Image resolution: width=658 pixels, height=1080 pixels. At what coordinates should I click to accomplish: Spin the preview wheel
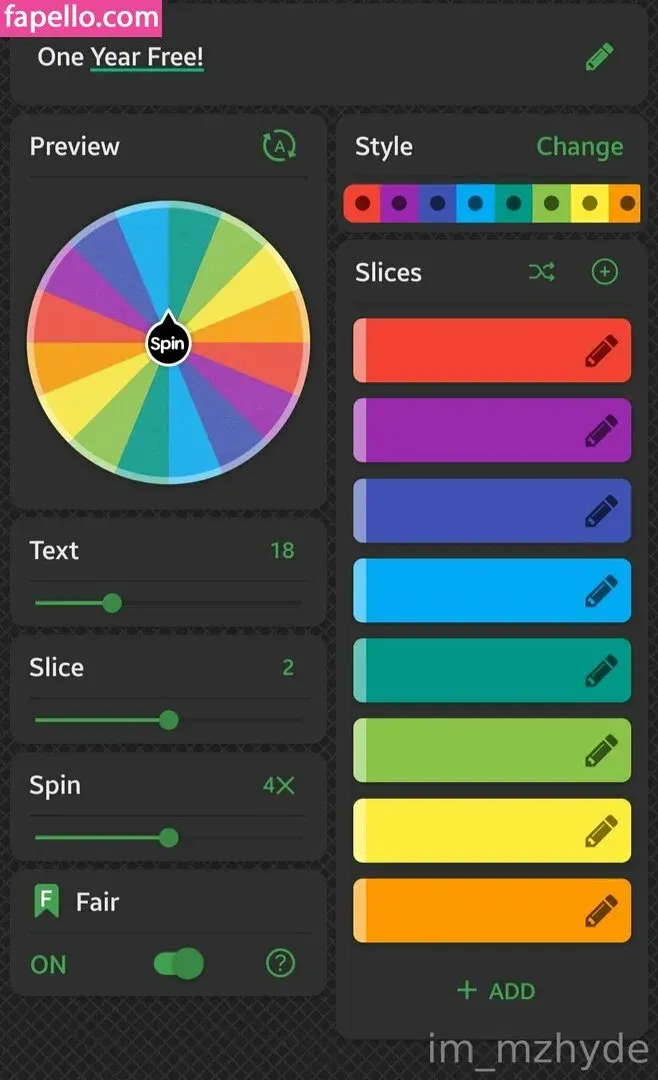[x=168, y=344]
